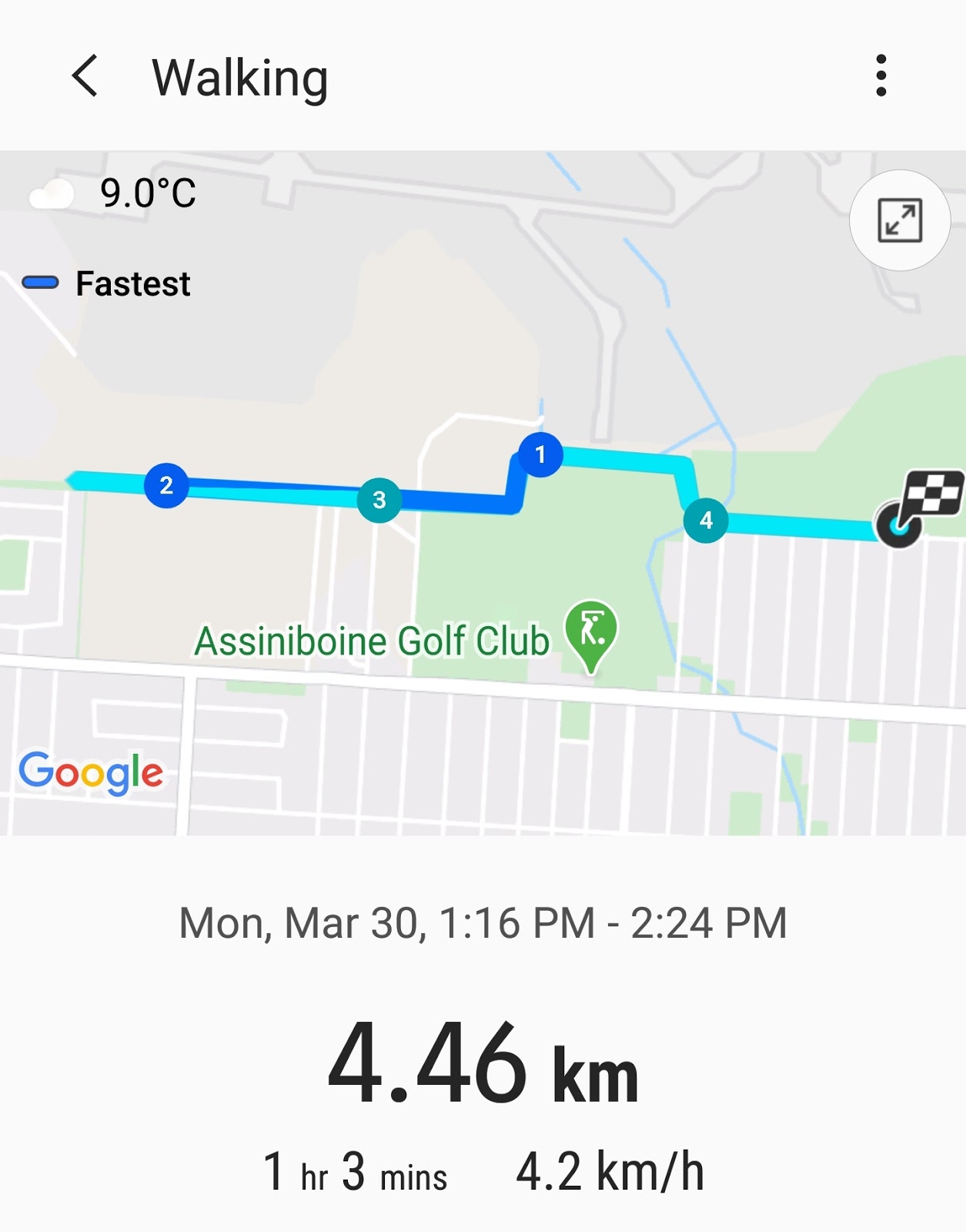Tap the Assiniboine Golf Club map pin
The width and height of the screenshot is (966, 1232).
pos(590,634)
